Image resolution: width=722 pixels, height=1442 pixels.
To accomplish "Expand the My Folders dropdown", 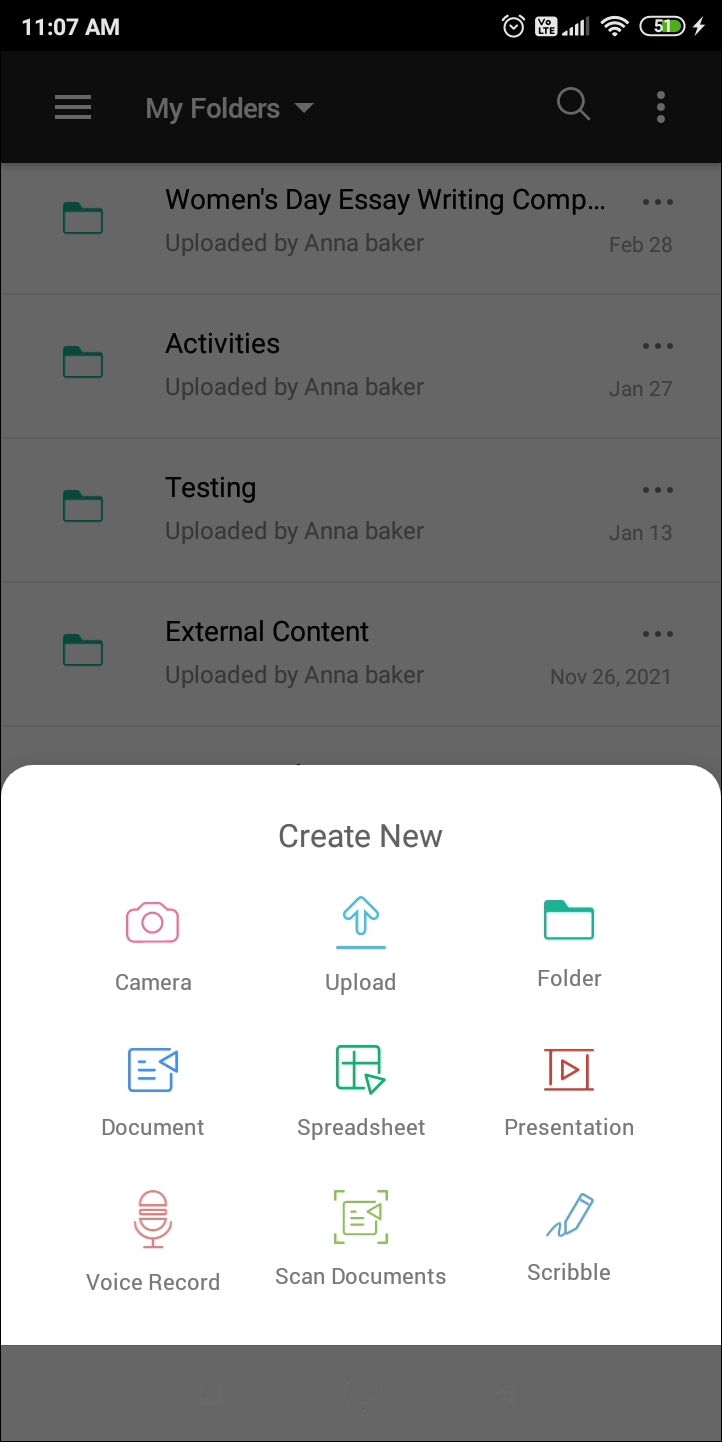I will point(230,108).
